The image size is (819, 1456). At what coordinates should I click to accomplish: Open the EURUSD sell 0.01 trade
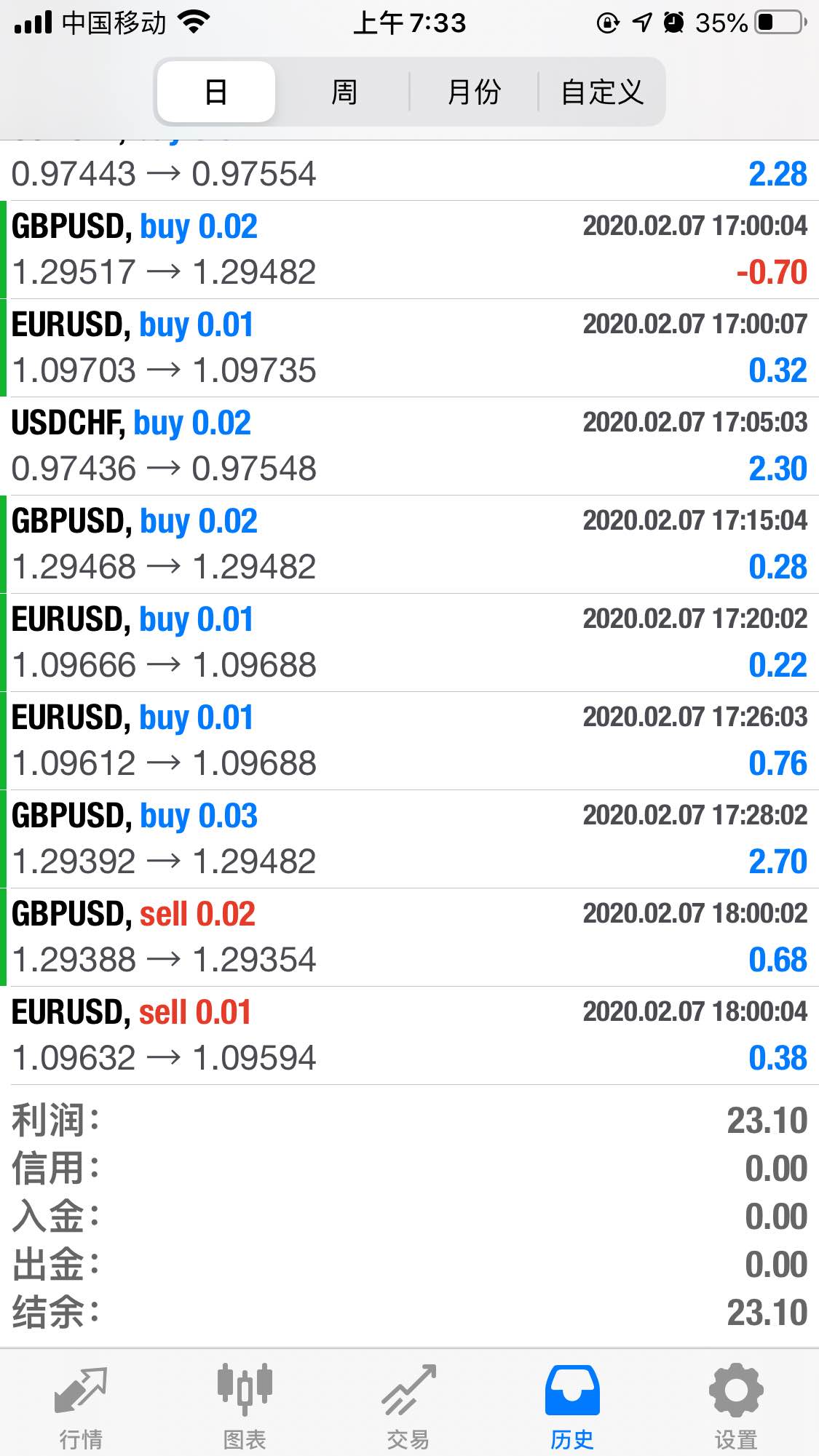pyautogui.click(x=409, y=1035)
